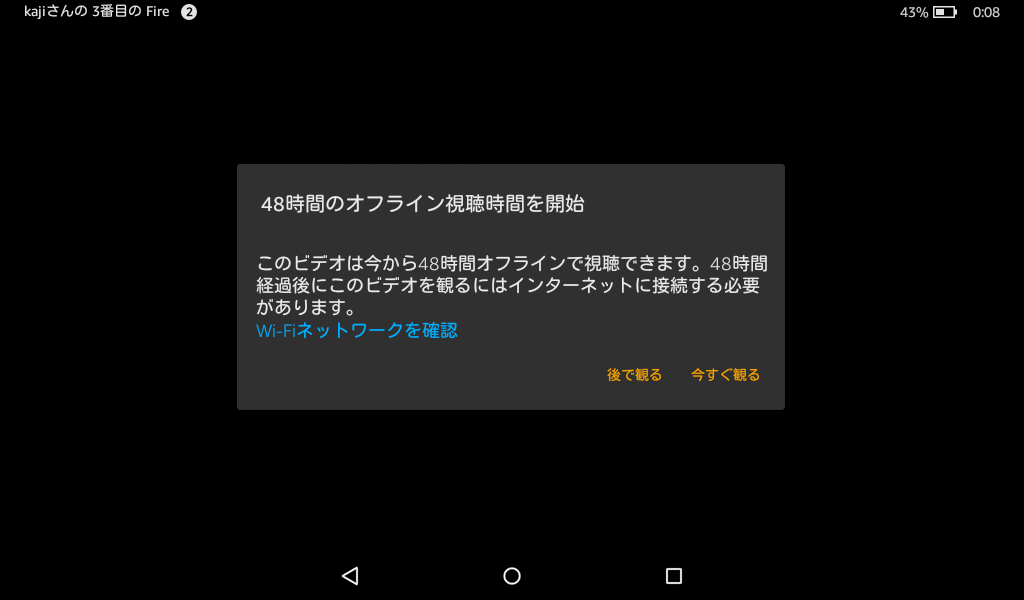
Task: Go back using the system back button
Action: click(349, 576)
